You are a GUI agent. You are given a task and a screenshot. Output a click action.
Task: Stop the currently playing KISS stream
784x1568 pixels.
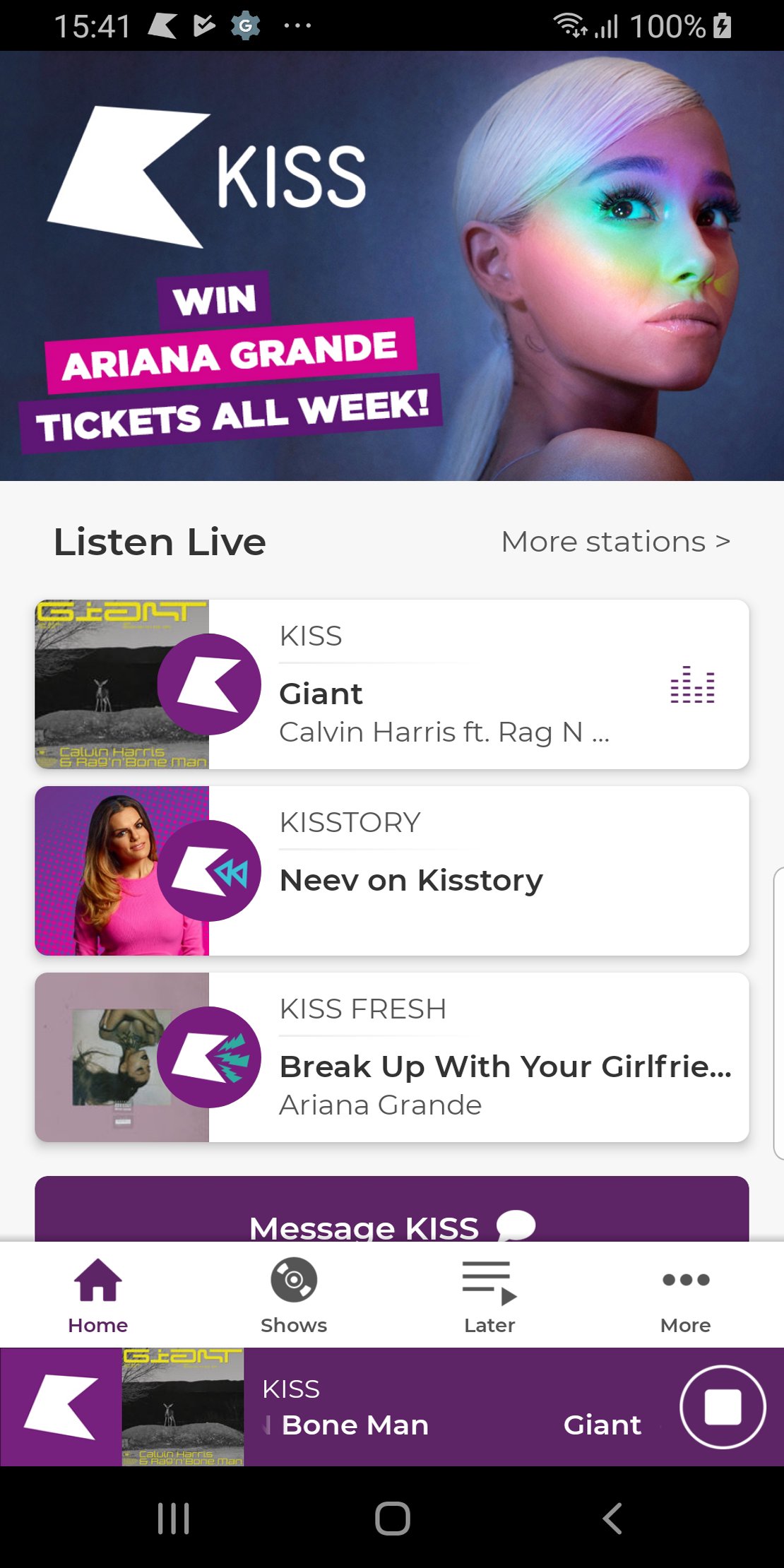click(722, 1407)
